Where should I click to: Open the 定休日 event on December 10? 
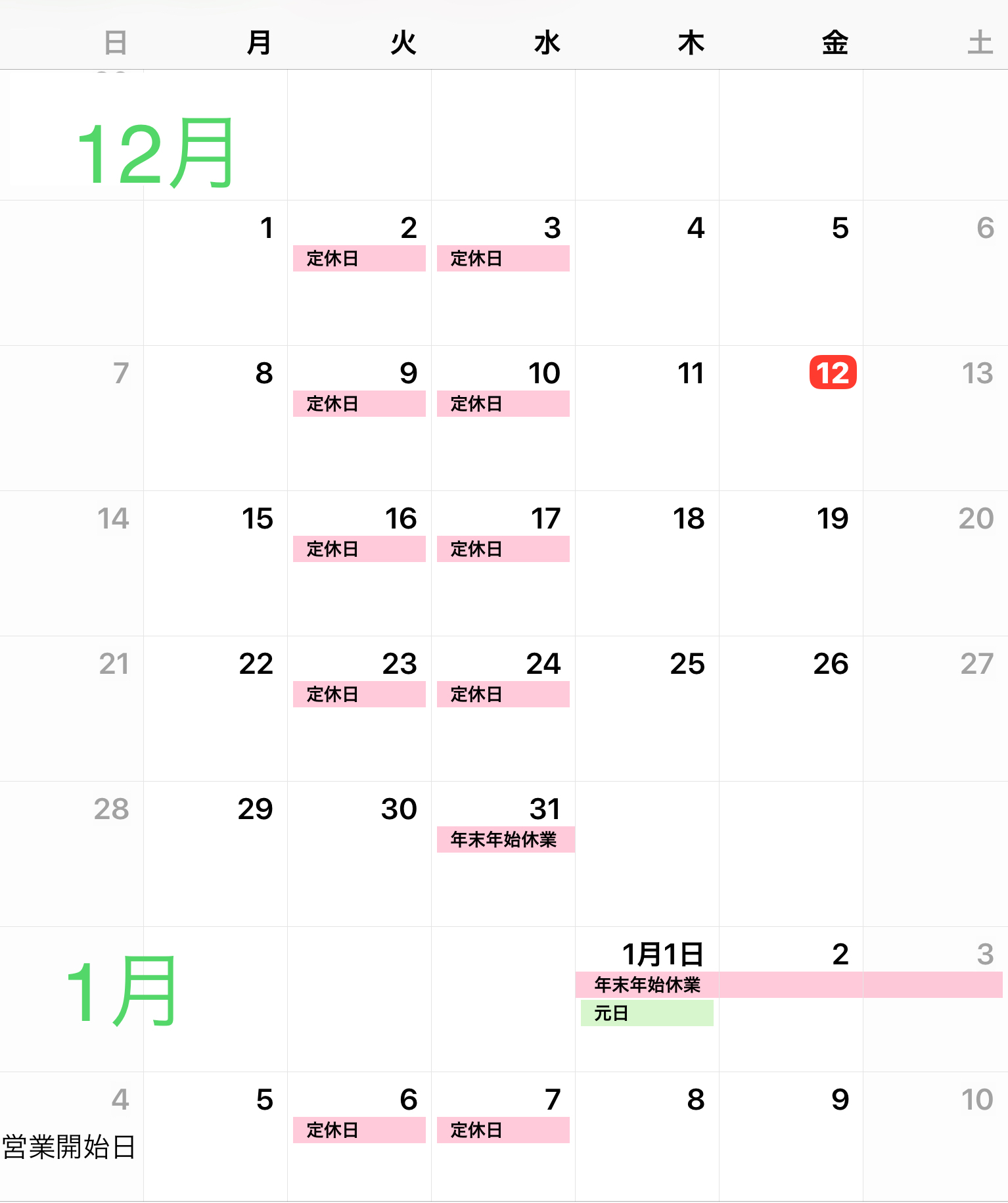pos(503,404)
